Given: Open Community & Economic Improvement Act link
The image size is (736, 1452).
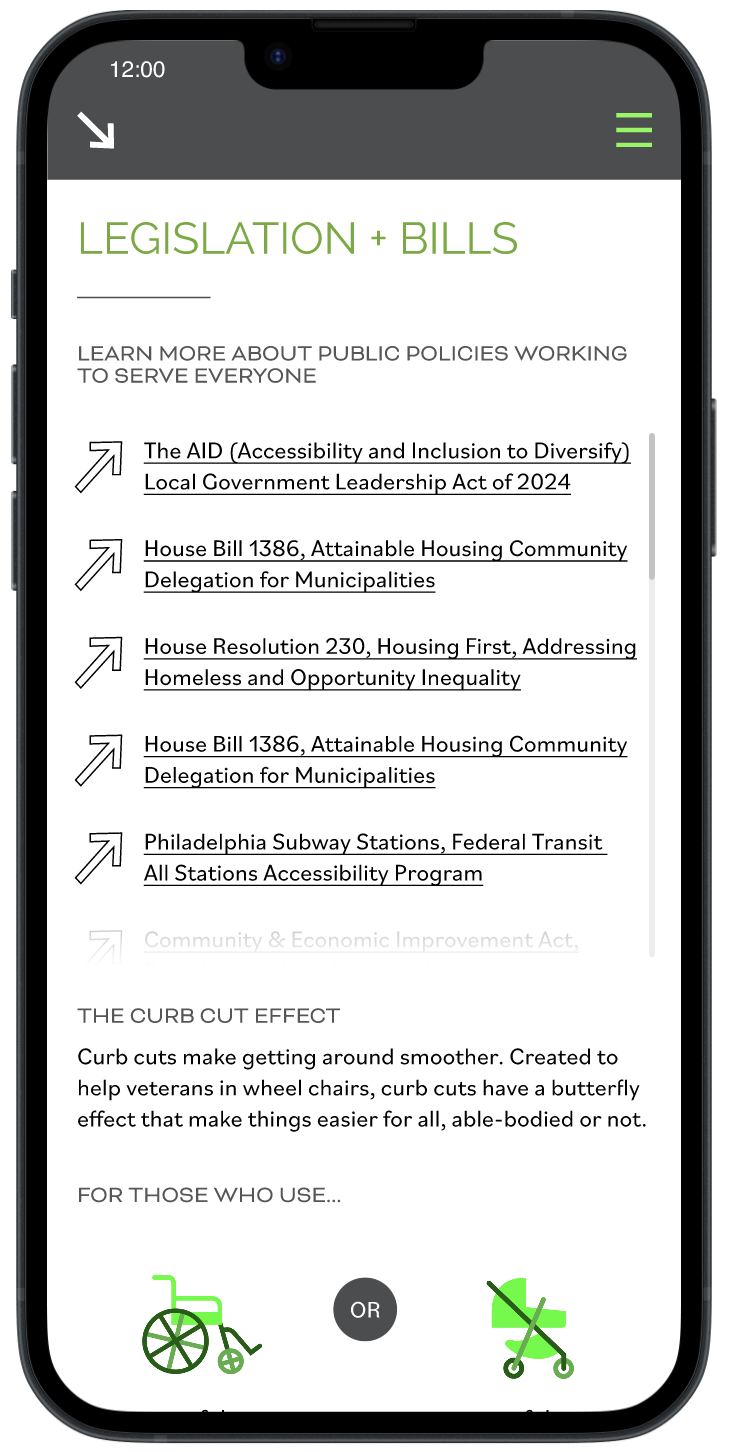Looking at the screenshot, I should click(x=360, y=940).
